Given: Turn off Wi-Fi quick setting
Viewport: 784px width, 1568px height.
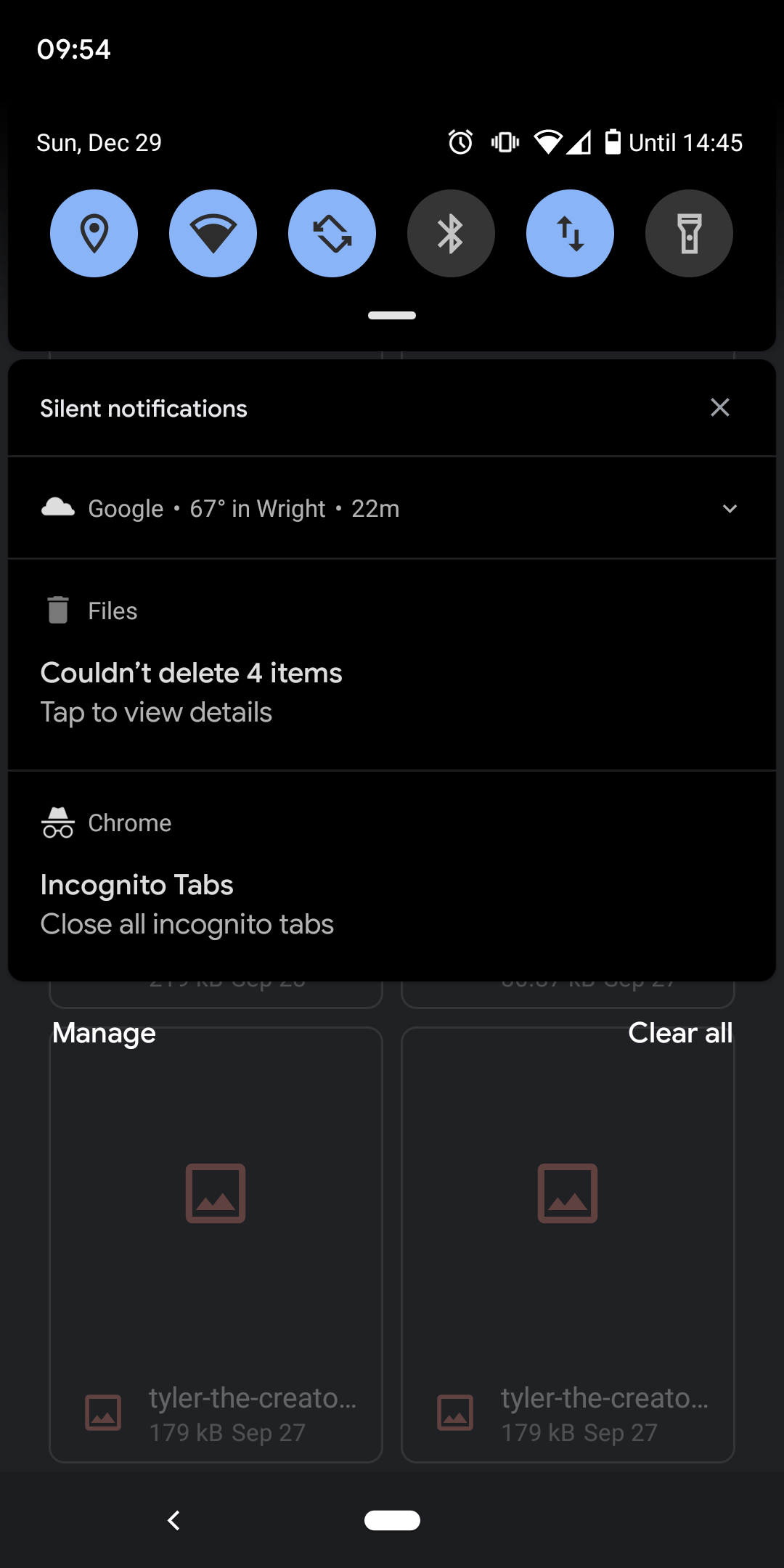Looking at the screenshot, I should click(213, 233).
